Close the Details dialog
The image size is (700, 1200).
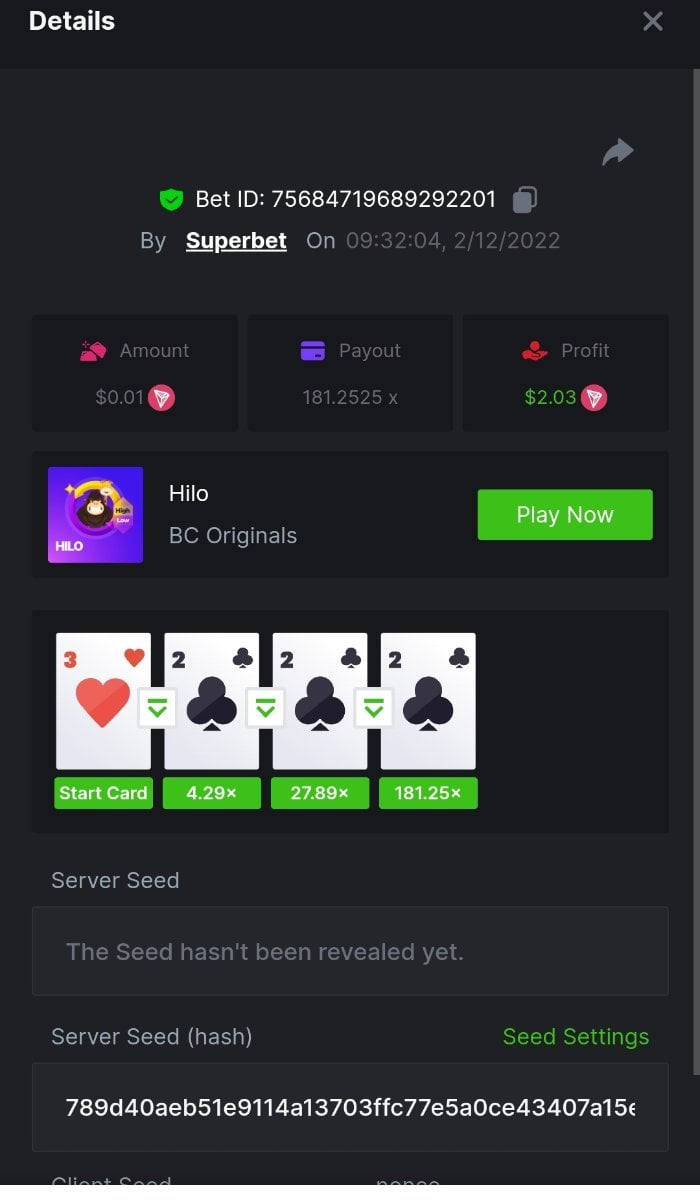(x=653, y=21)
